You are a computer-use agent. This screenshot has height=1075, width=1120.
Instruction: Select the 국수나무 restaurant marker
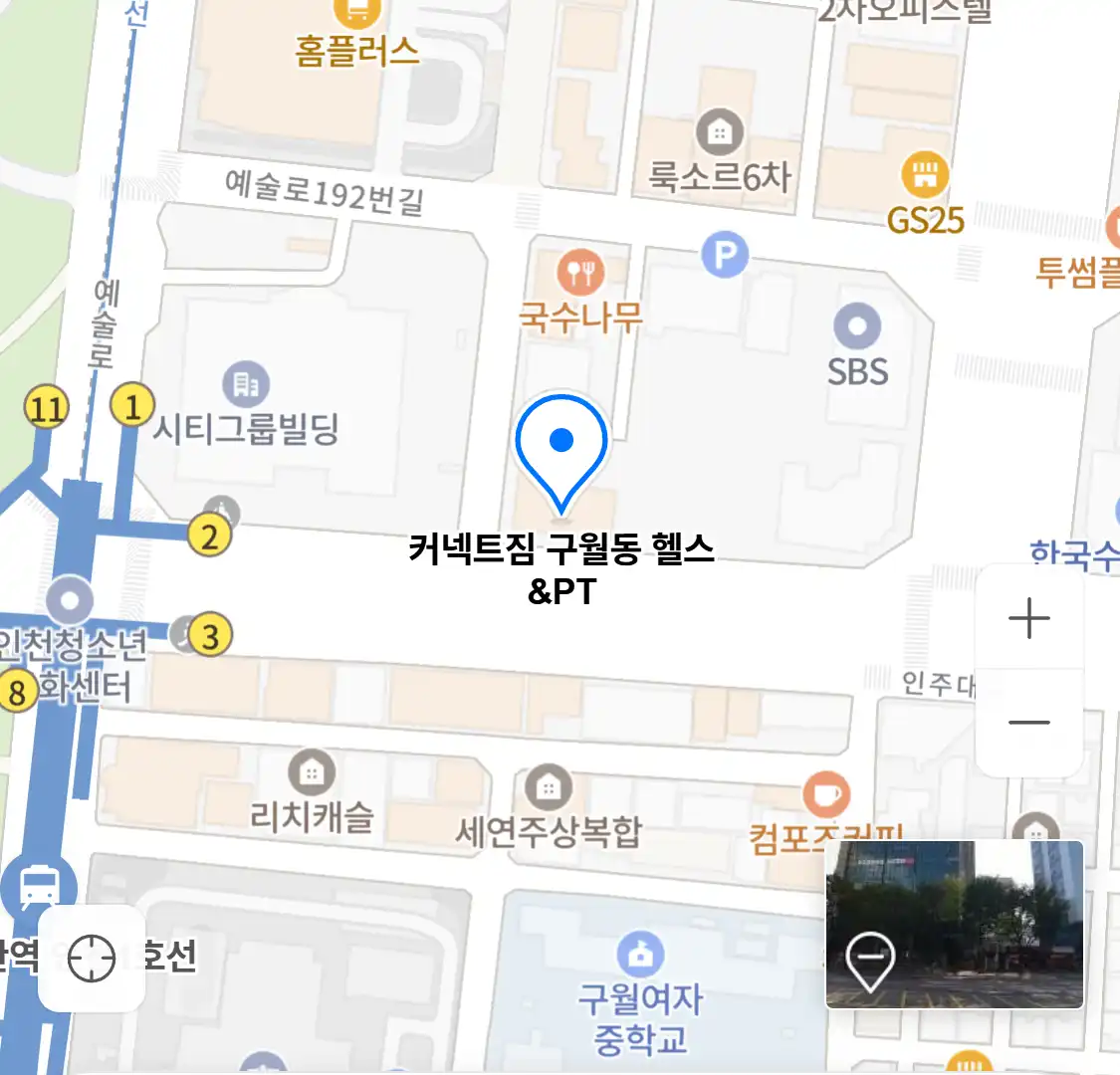point(579,271)
